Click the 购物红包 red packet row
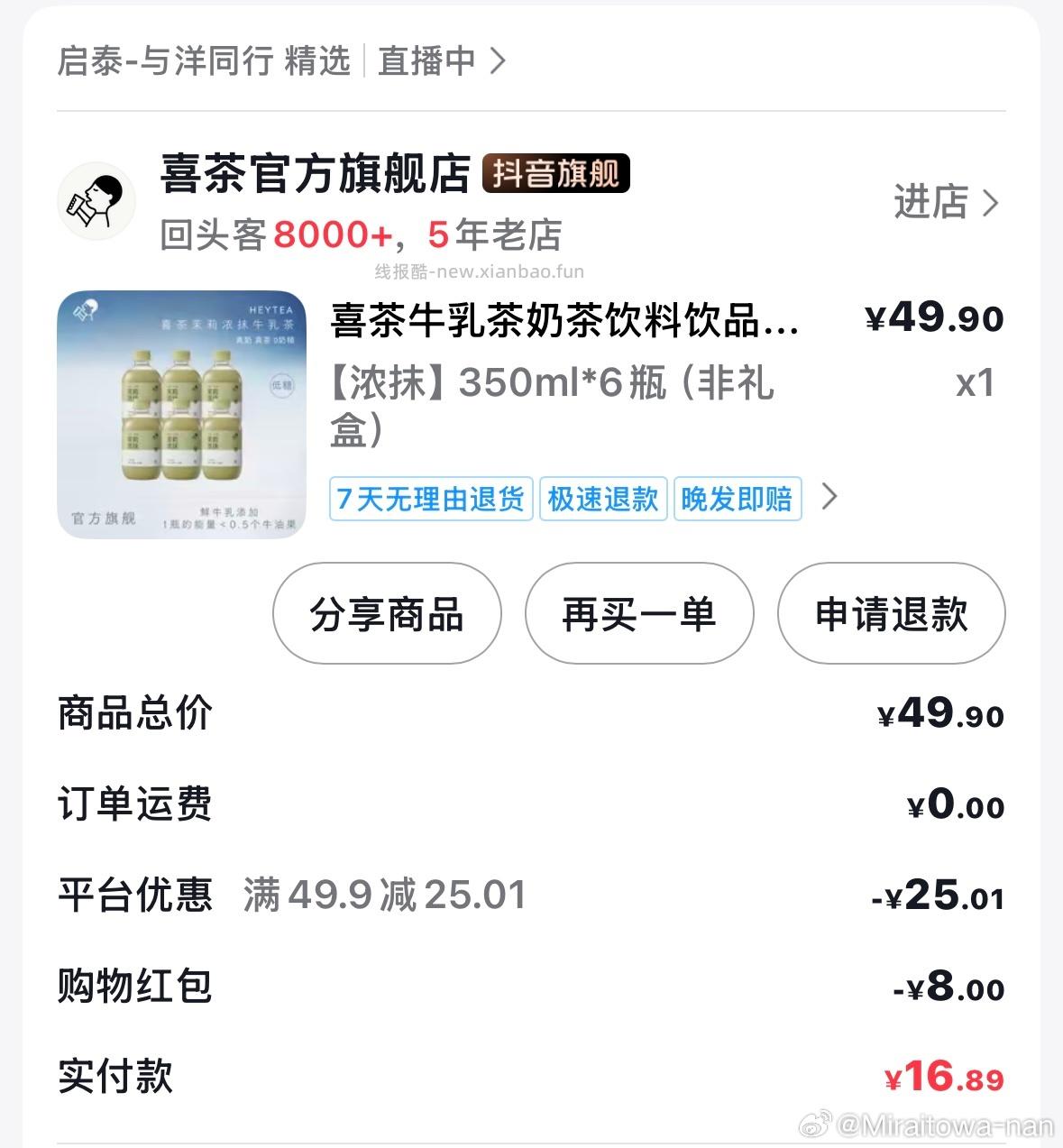The width and height of the screenshot is (1063, 1148). [x=135, y=987]
